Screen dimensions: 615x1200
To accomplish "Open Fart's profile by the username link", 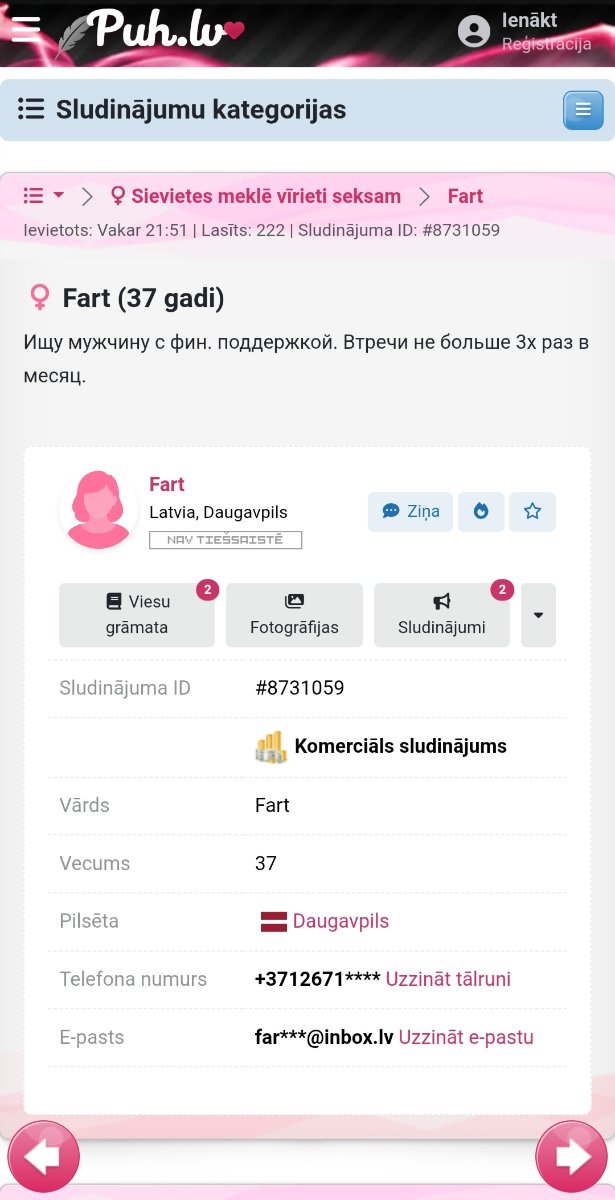I will pyautogui.click(x=167, y=484).
